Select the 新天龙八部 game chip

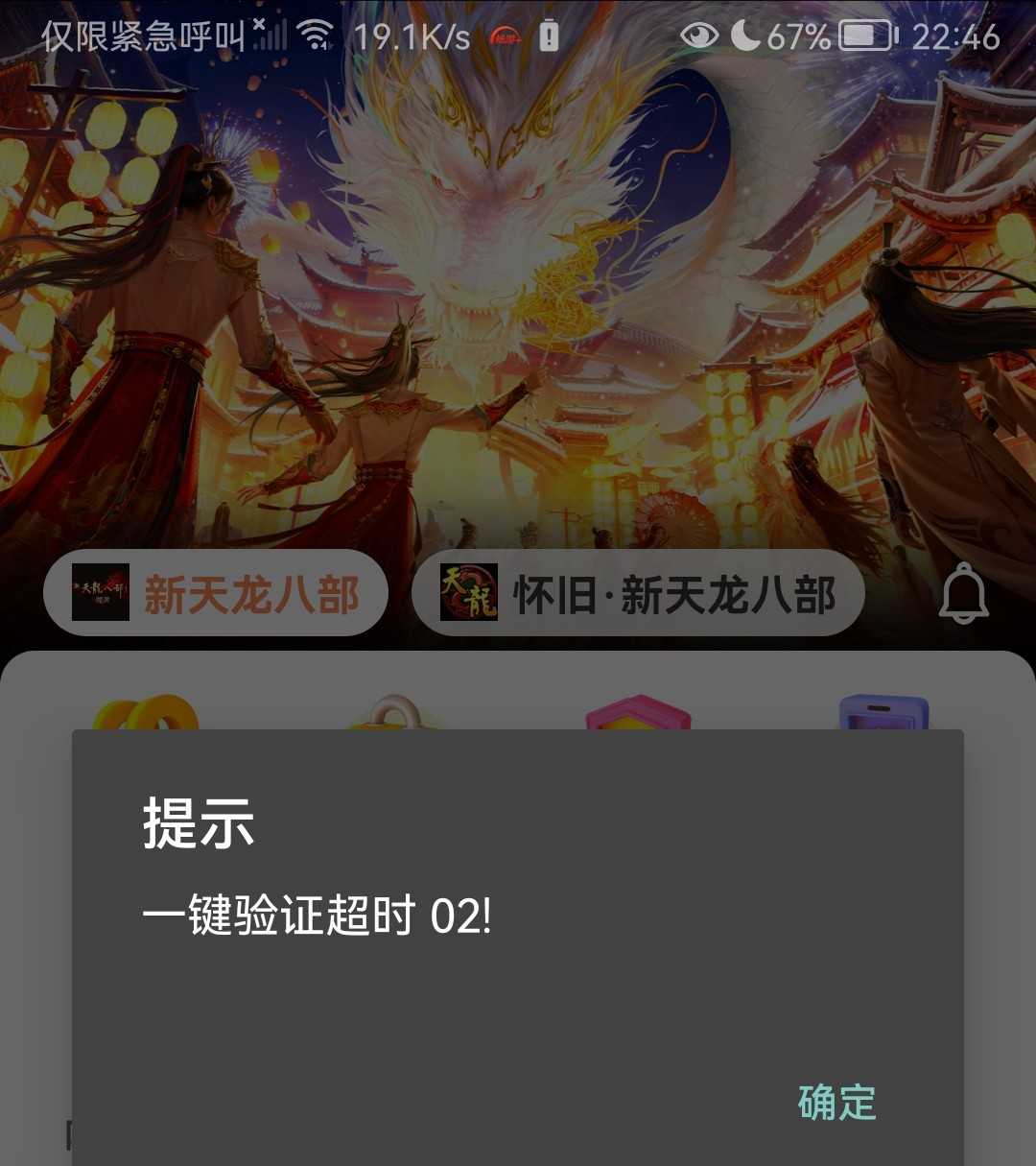pos(216,594)
